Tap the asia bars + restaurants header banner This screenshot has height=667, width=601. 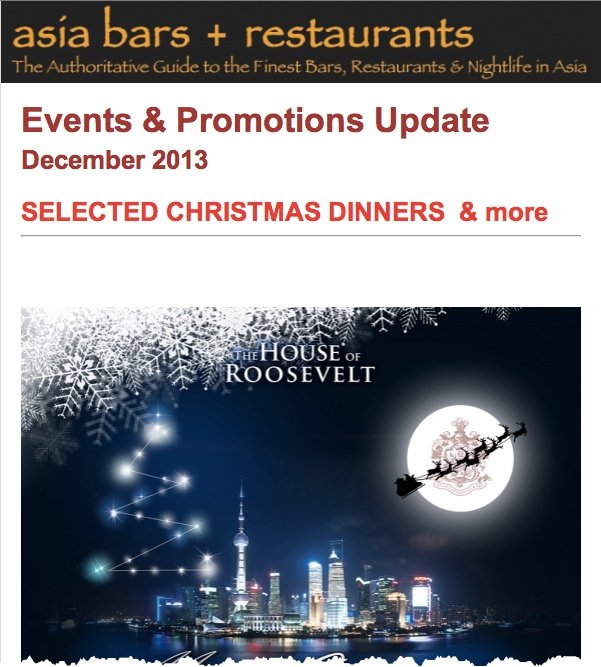coord(300,42)
